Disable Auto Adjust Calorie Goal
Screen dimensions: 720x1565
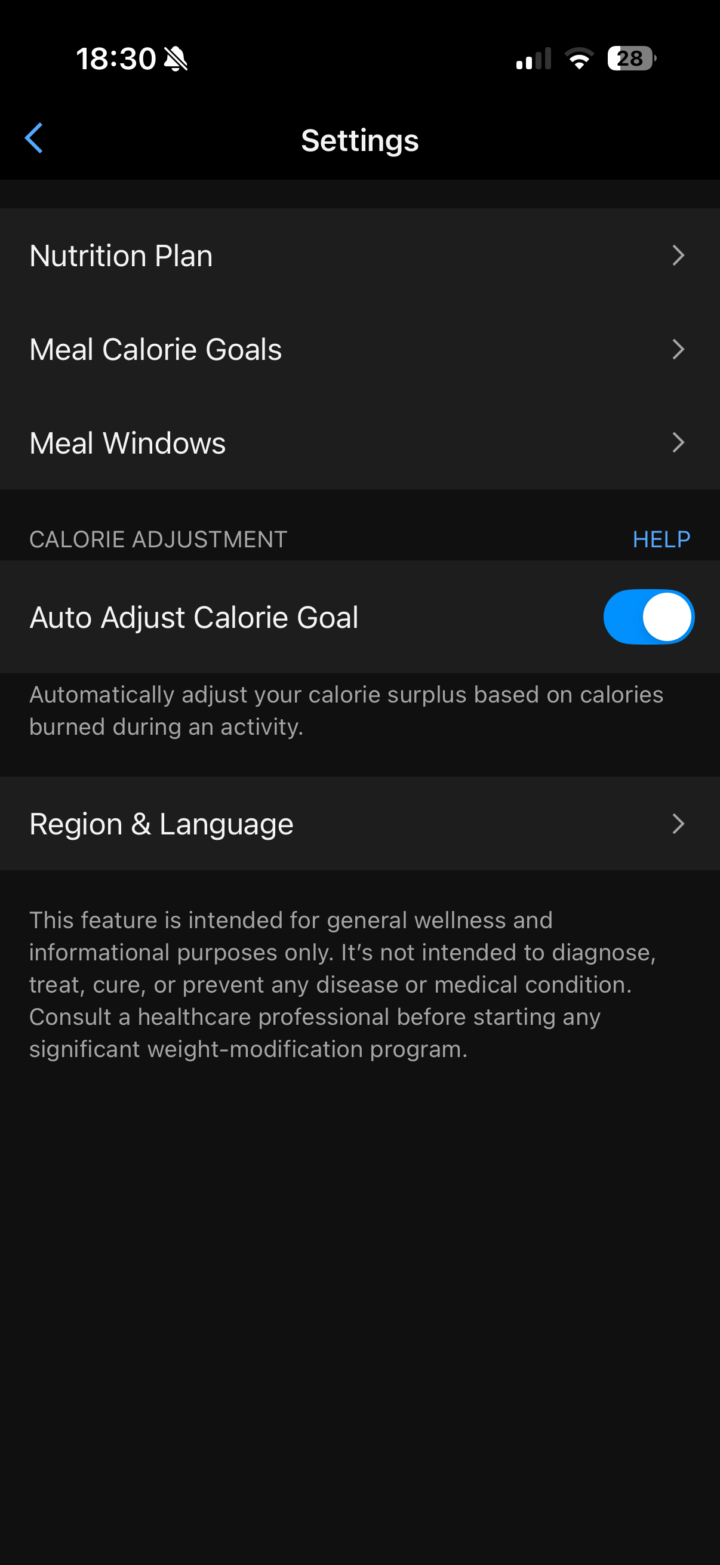pos(648,617)
